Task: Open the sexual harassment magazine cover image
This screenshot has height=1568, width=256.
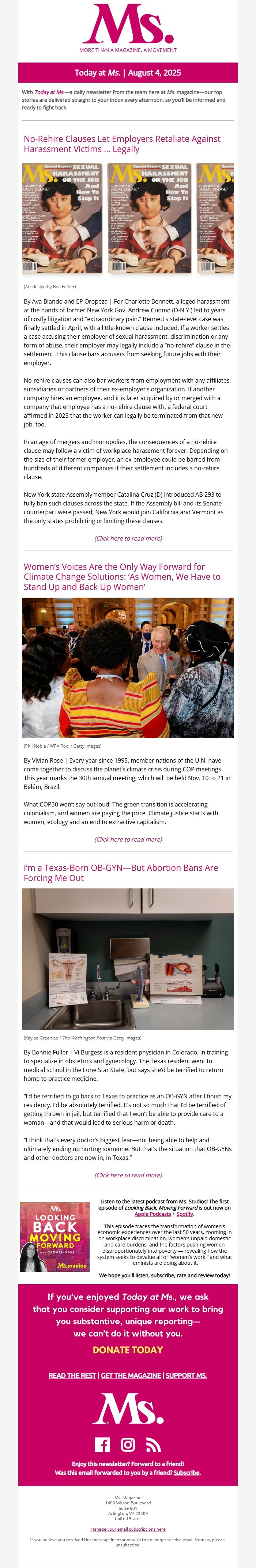Action: click(x=128, y=218)
